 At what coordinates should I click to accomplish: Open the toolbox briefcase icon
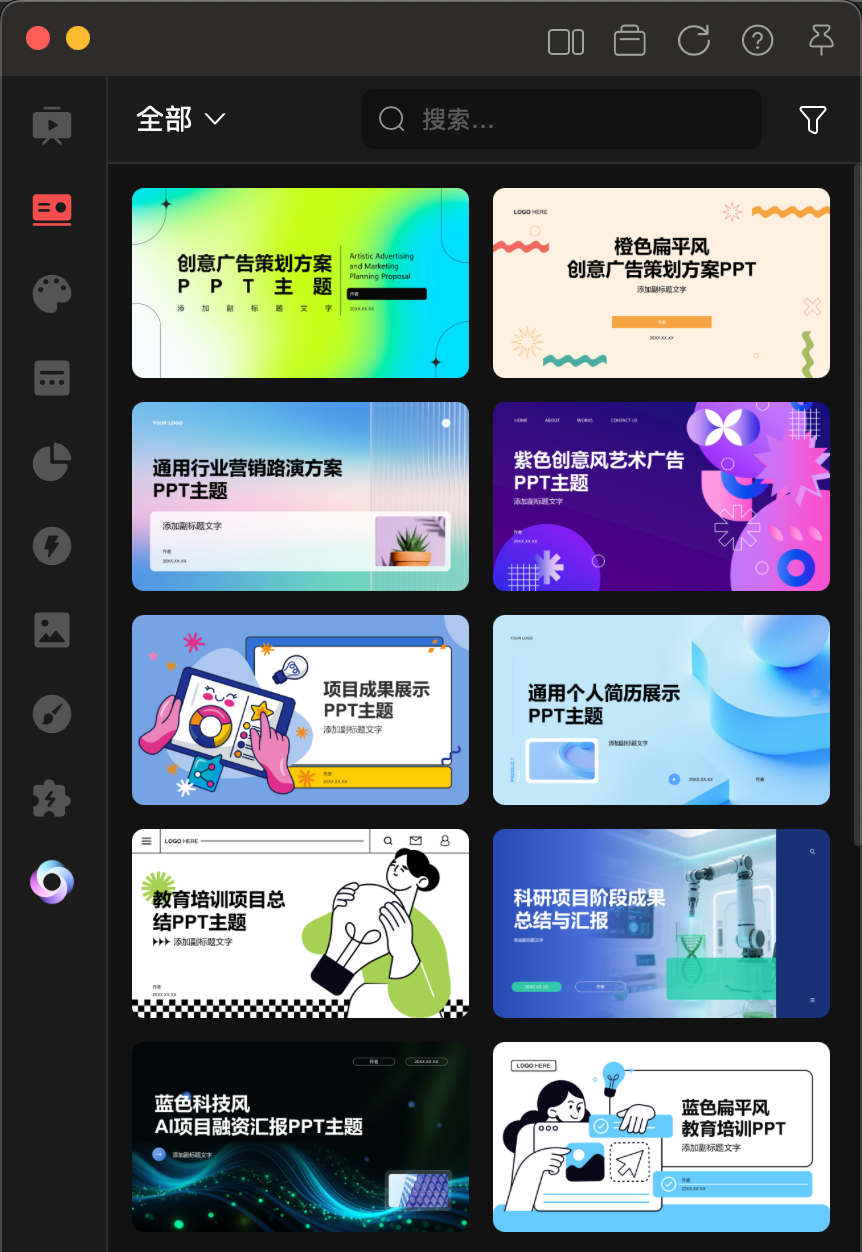coord(629,41)
